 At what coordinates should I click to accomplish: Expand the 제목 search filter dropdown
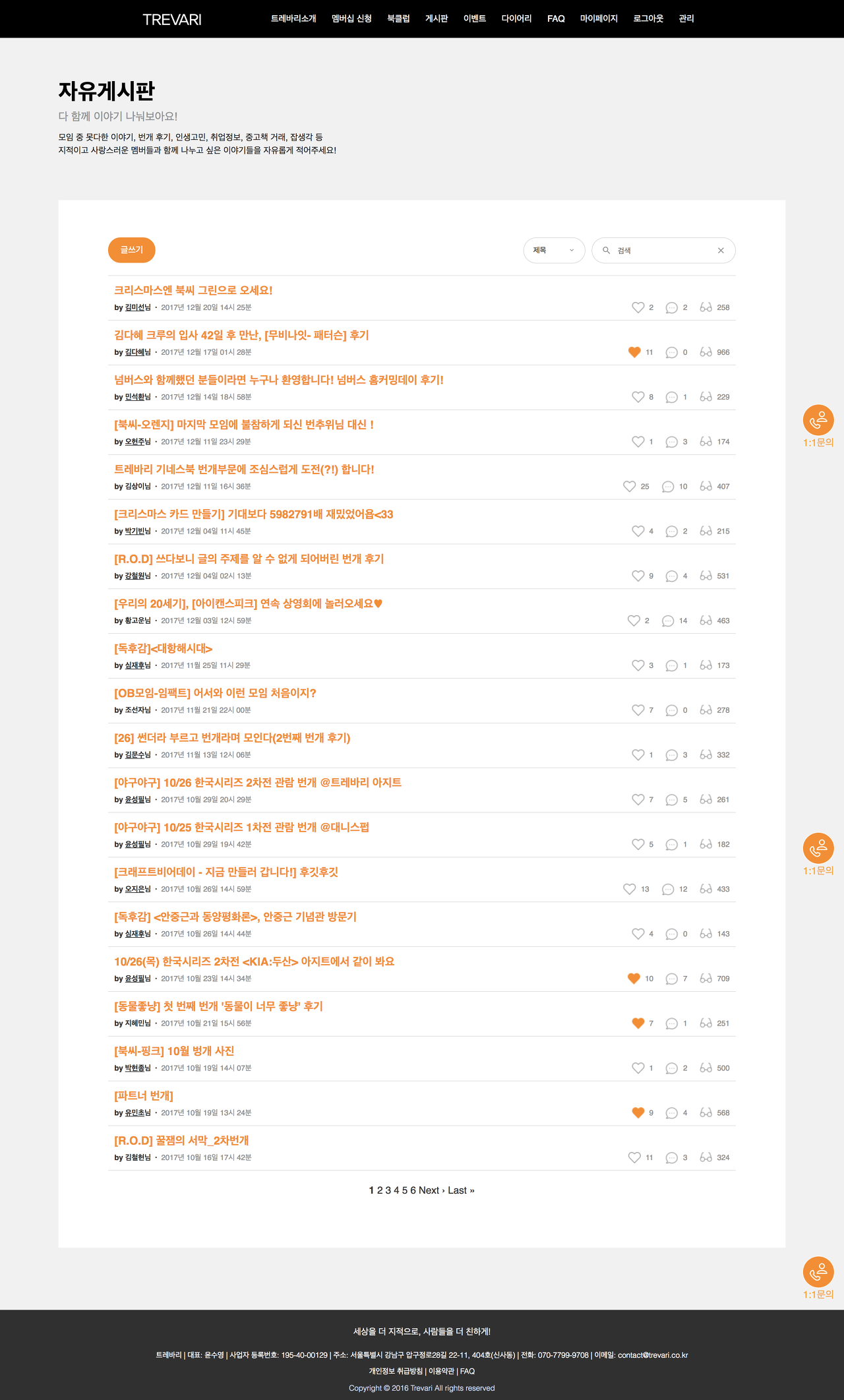554,251
